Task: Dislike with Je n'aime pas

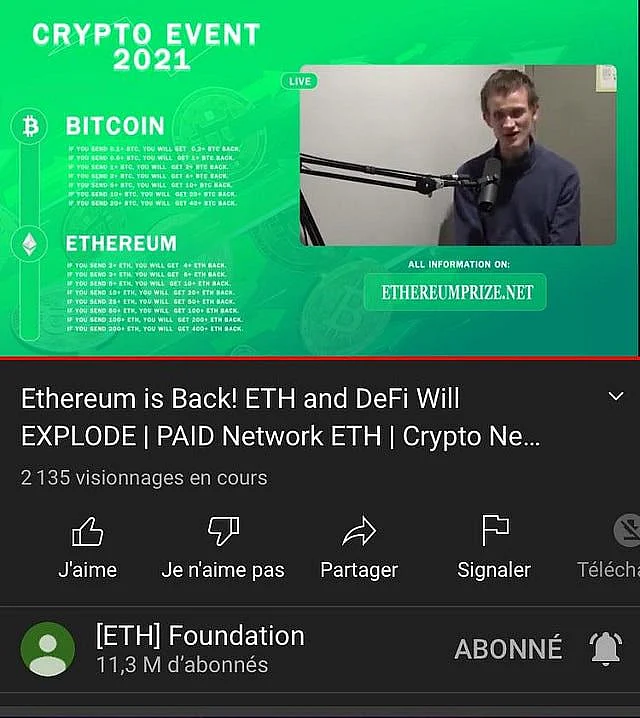Action: click(222, 548)
